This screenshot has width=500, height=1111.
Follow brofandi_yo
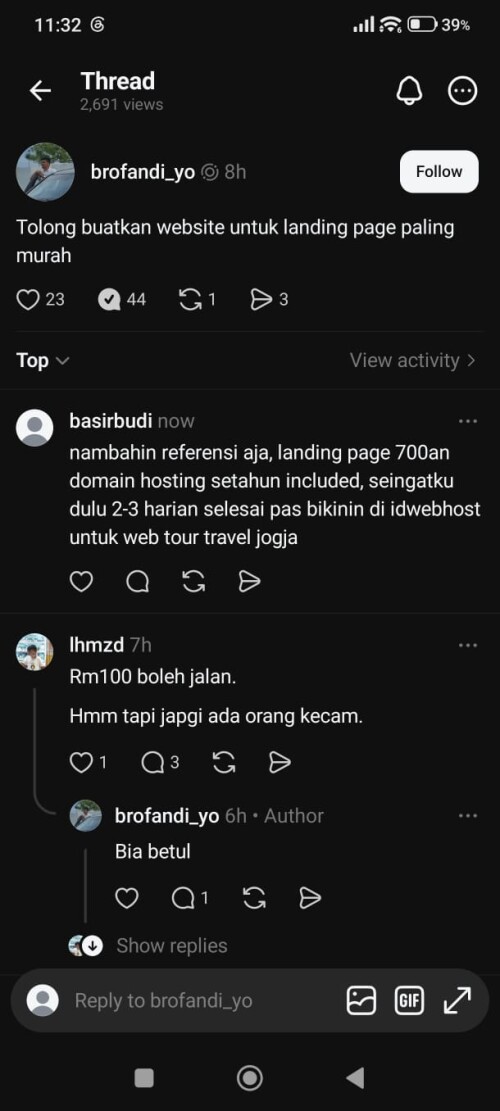[x=439, y=171]
